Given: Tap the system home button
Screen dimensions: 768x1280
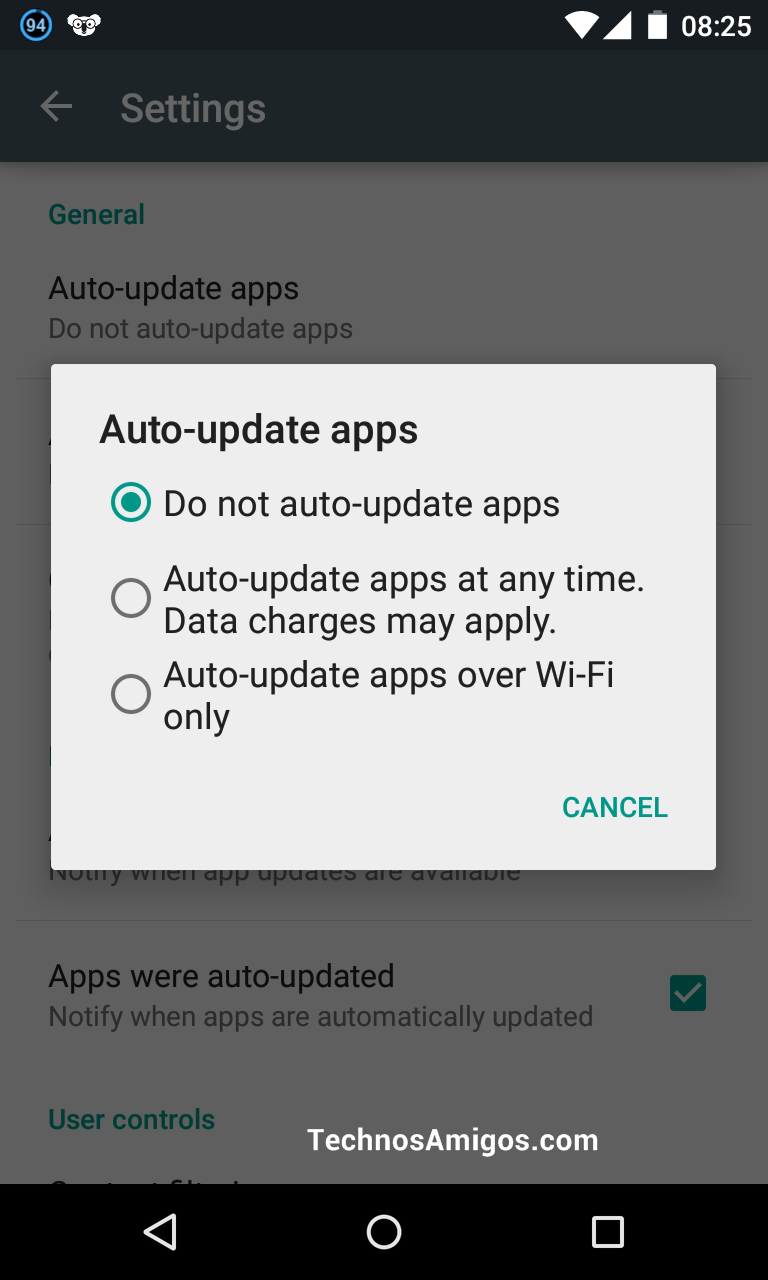Looking at the screenshot, I should coord(384,1232).
